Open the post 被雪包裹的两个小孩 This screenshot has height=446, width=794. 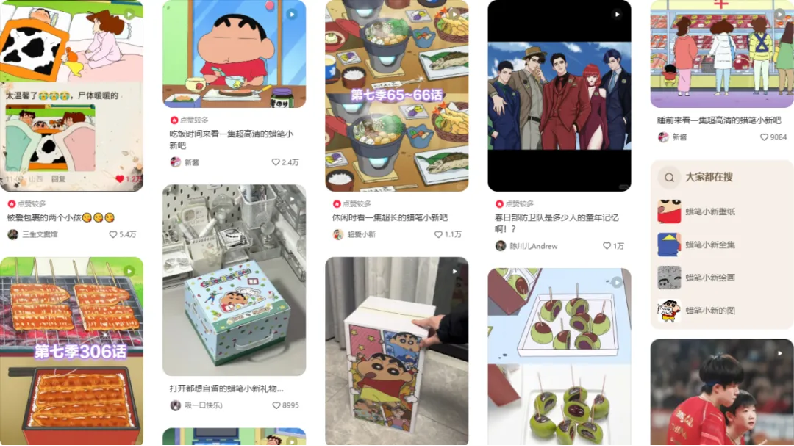60,217
